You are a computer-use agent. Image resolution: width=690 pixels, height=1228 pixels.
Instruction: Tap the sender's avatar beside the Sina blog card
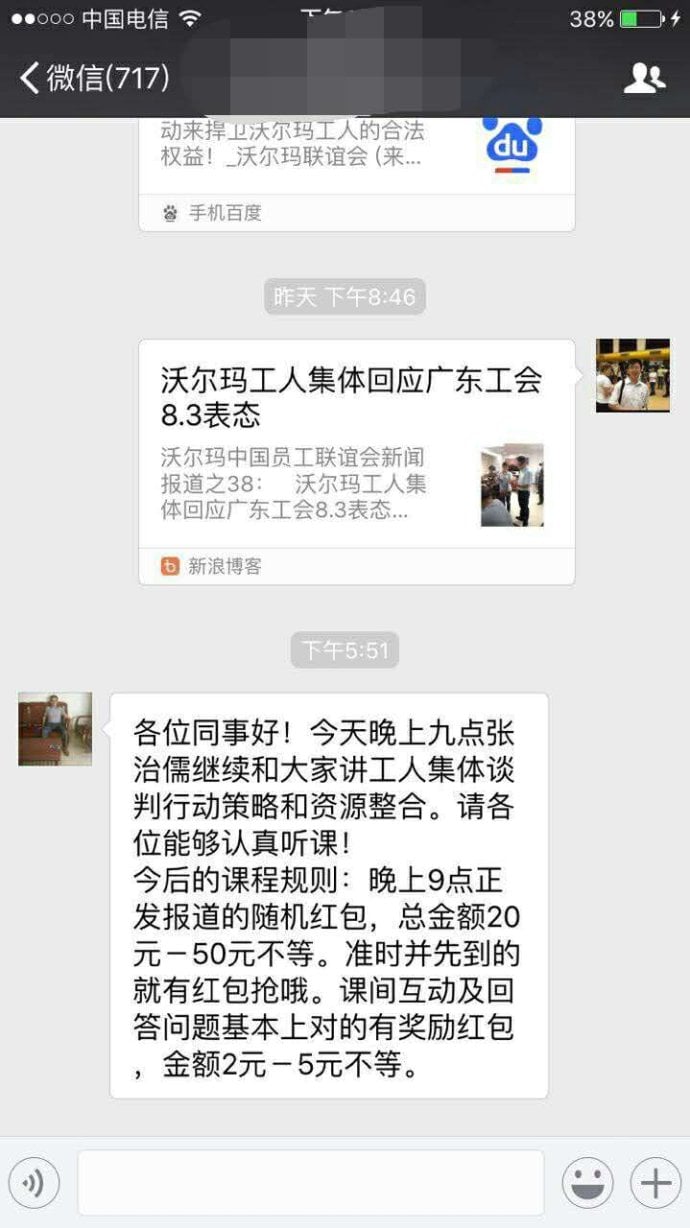[x=632, y=375]
